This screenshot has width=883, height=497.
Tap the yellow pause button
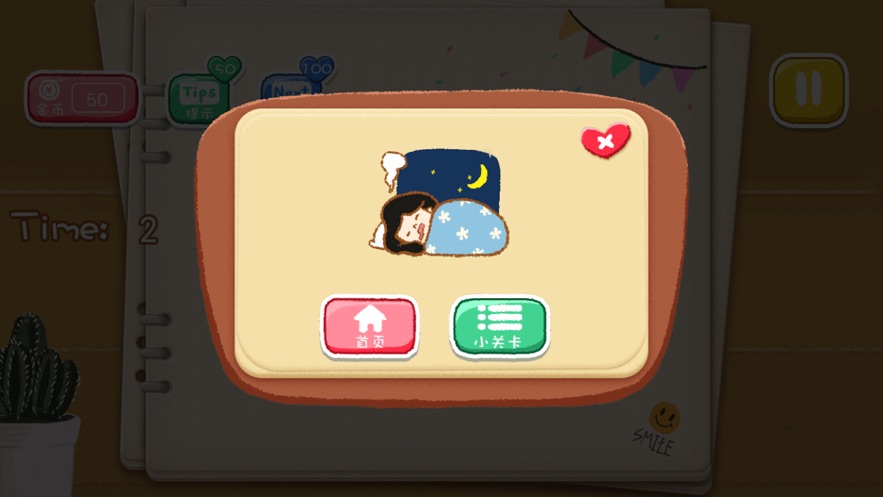pos(808,89)
